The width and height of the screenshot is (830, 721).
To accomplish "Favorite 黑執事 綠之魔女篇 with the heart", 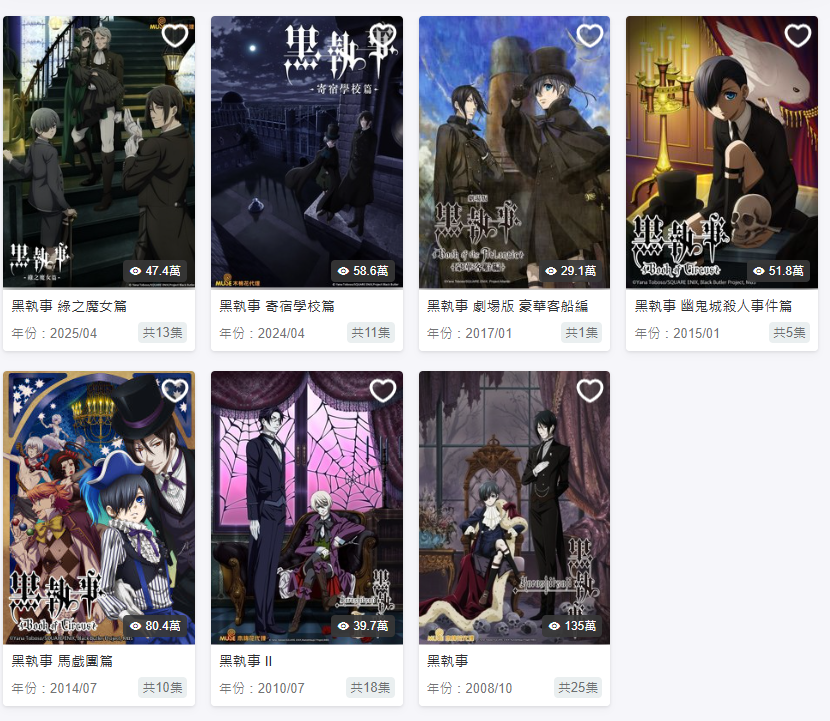I will [175, 36].
